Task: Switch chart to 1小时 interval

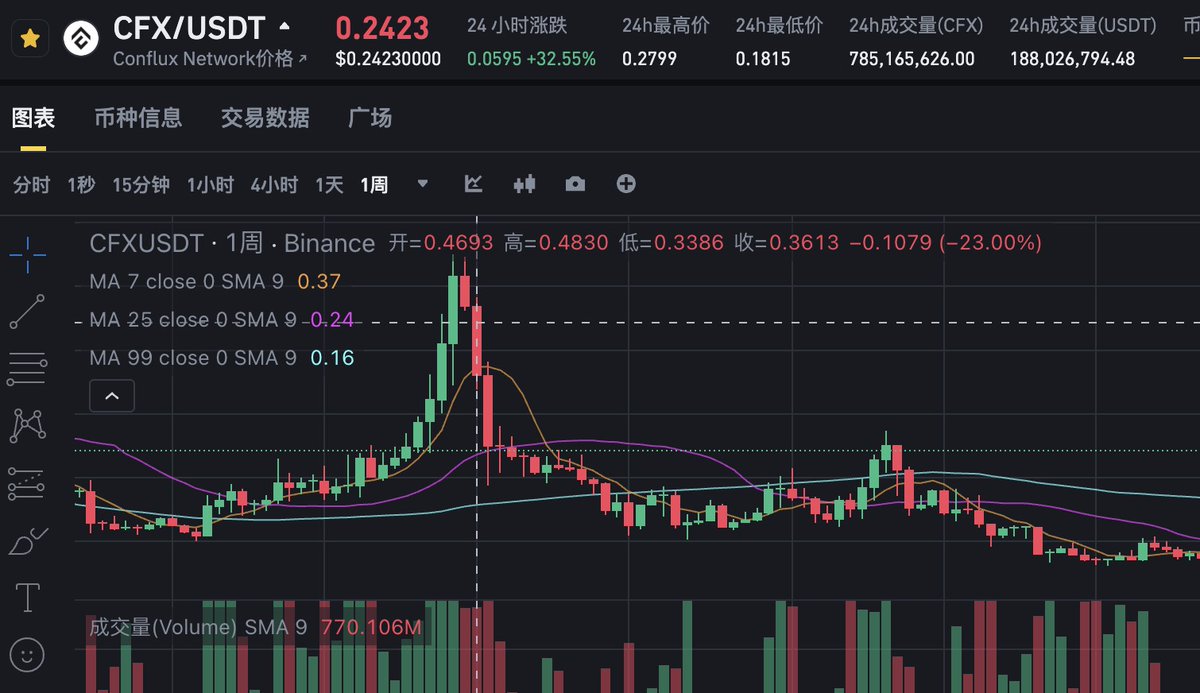Action: click(x=210, y=185)
